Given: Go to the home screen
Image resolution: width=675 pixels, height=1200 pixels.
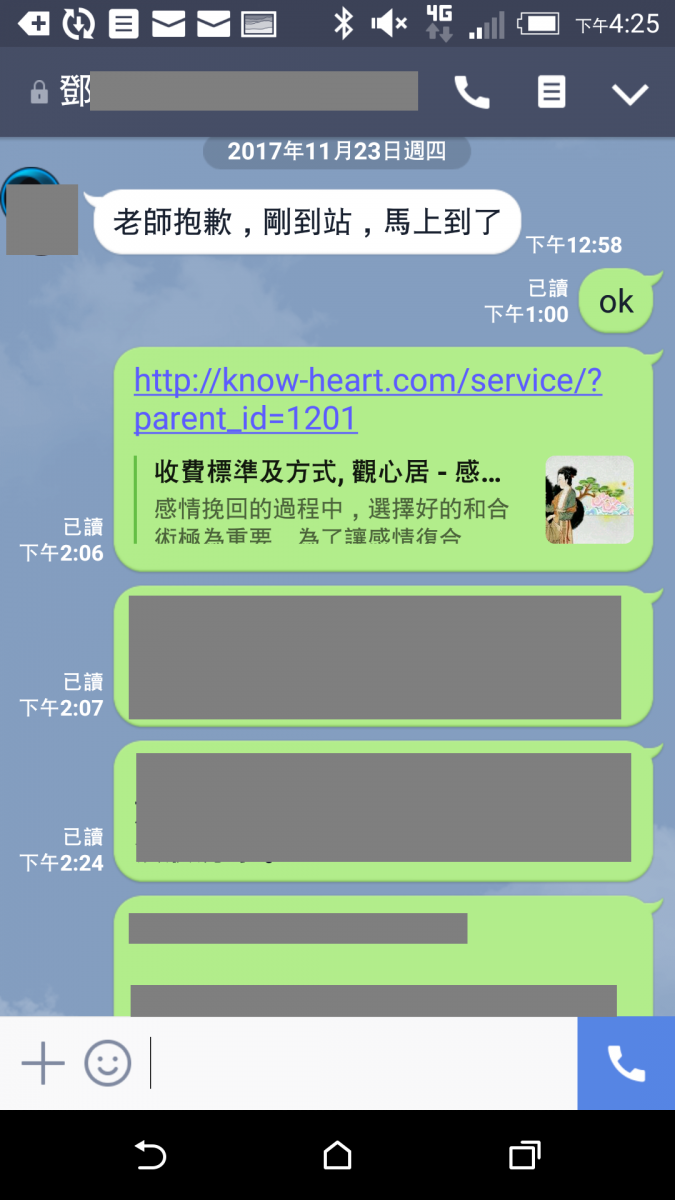Looking at the screenshot, I should [337, 1156].
